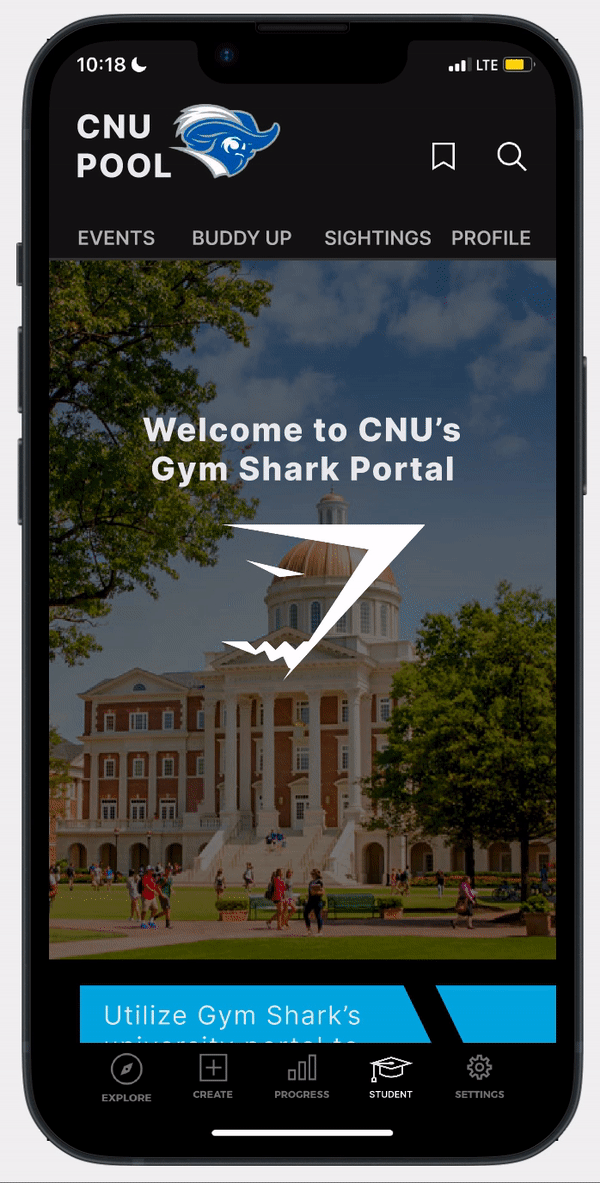Image resolution: width=600 pixels, height=1183 pixels.
Task: View the Progress section
Action: [x=301, y=1076]
